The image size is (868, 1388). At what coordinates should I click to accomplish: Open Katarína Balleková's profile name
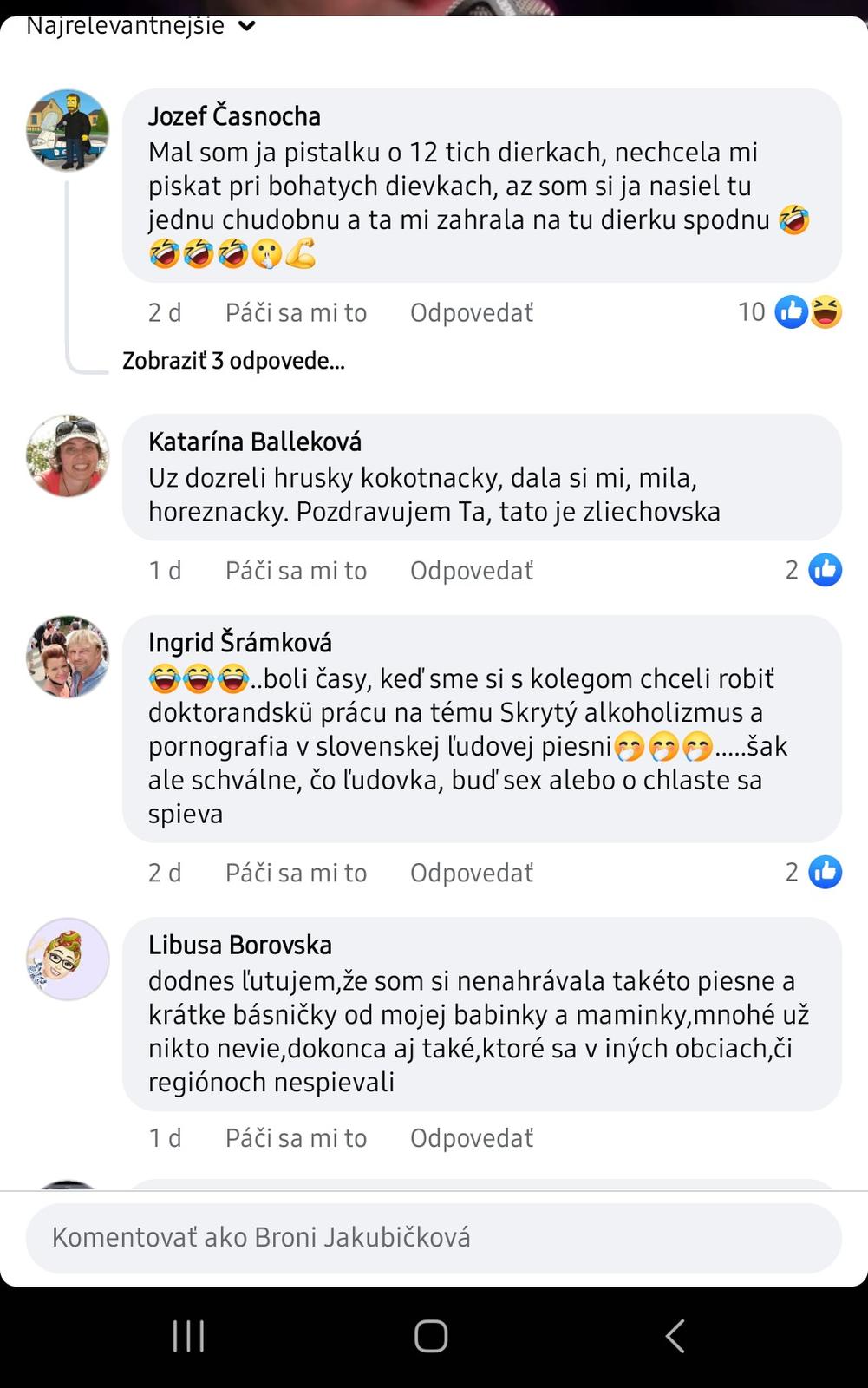coord(254,442)
